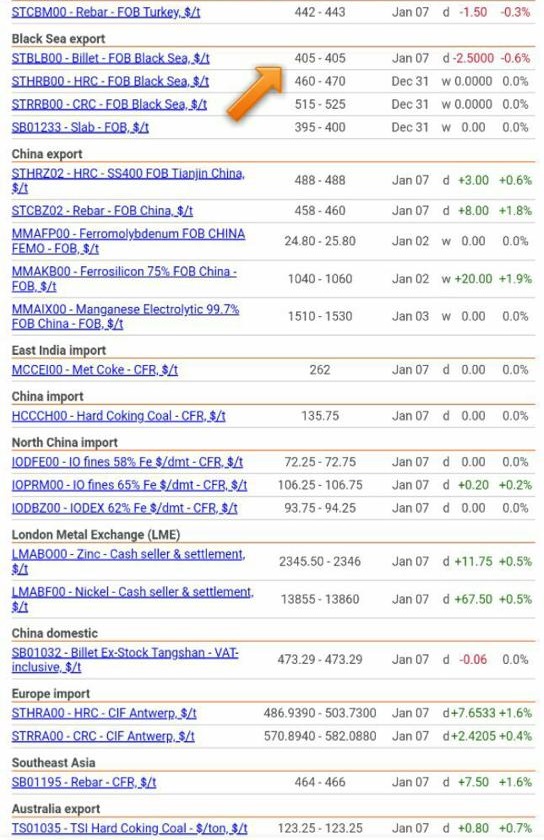Open IOPRM00 IO fines 65% Fe link
544x840 pixels.
(129, 485)
